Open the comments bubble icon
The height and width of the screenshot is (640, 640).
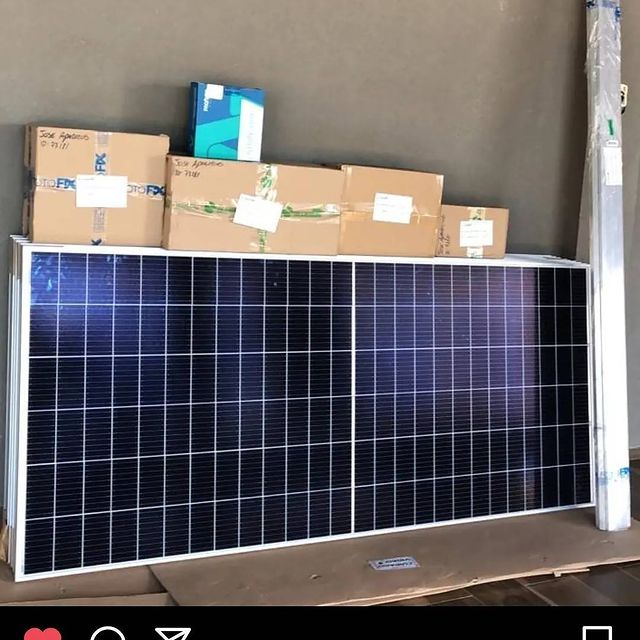(x=108, y=634)
